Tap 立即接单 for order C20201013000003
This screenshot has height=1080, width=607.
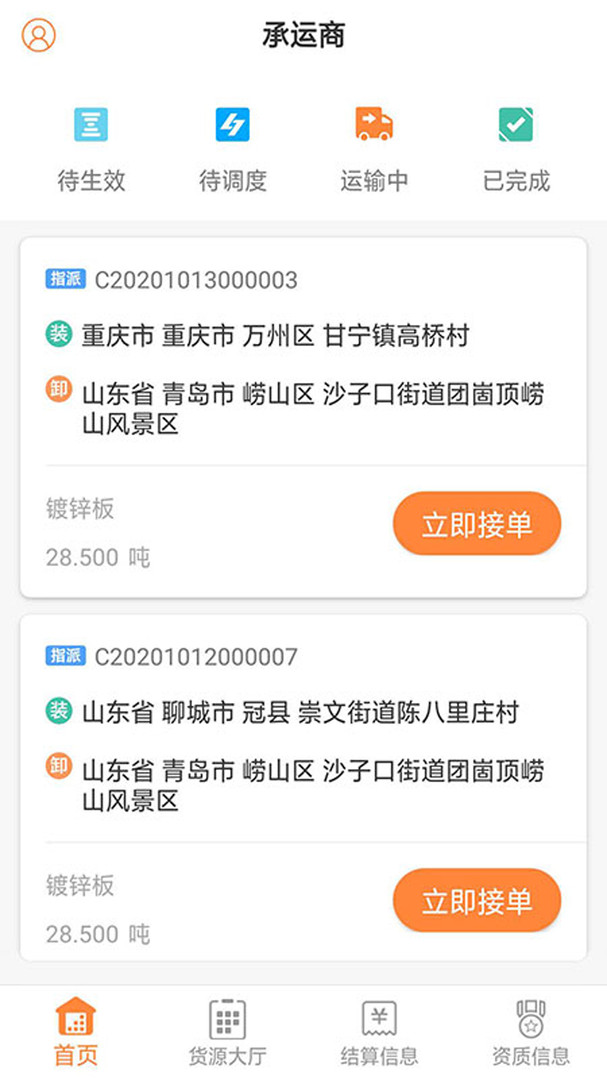pos(476,524)
